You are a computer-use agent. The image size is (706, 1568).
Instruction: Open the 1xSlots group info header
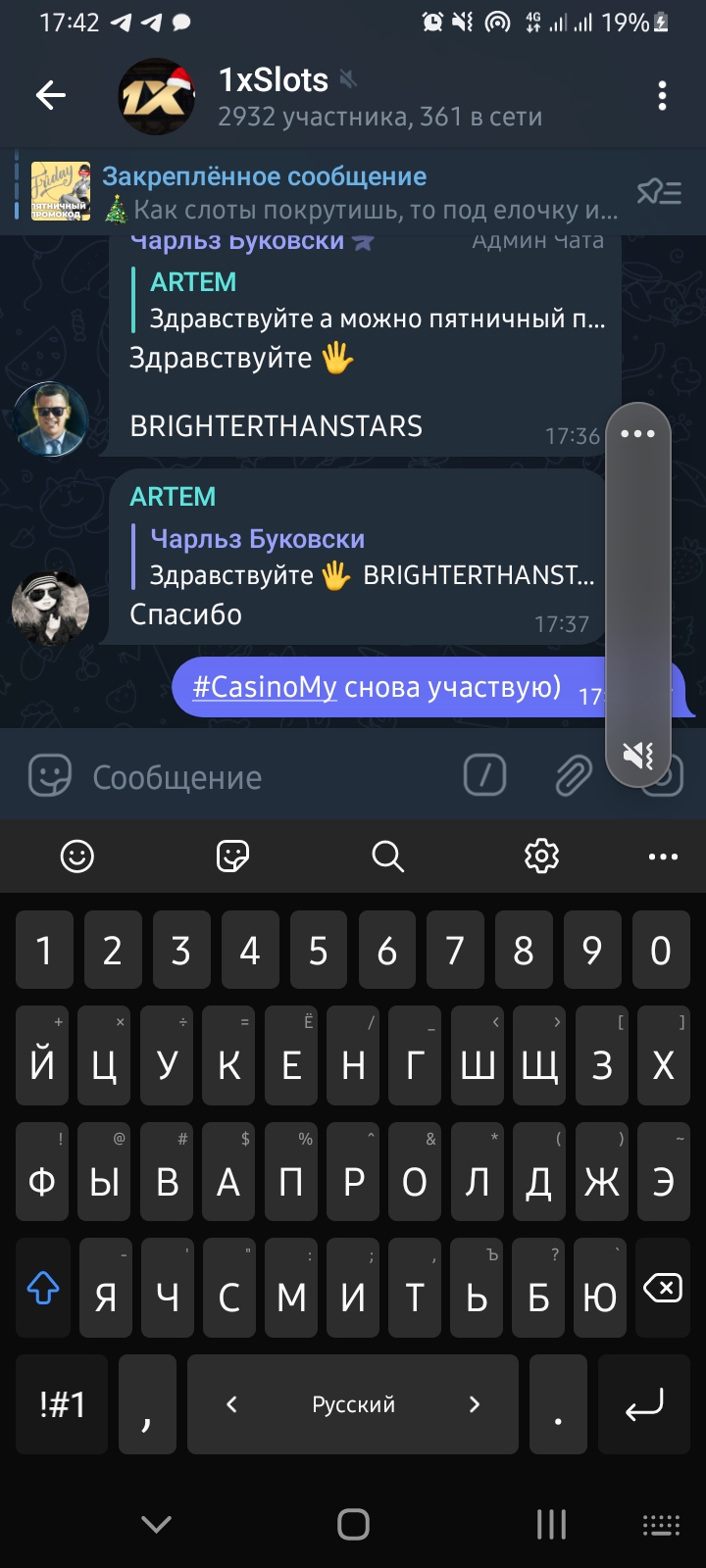click(373, 97)
